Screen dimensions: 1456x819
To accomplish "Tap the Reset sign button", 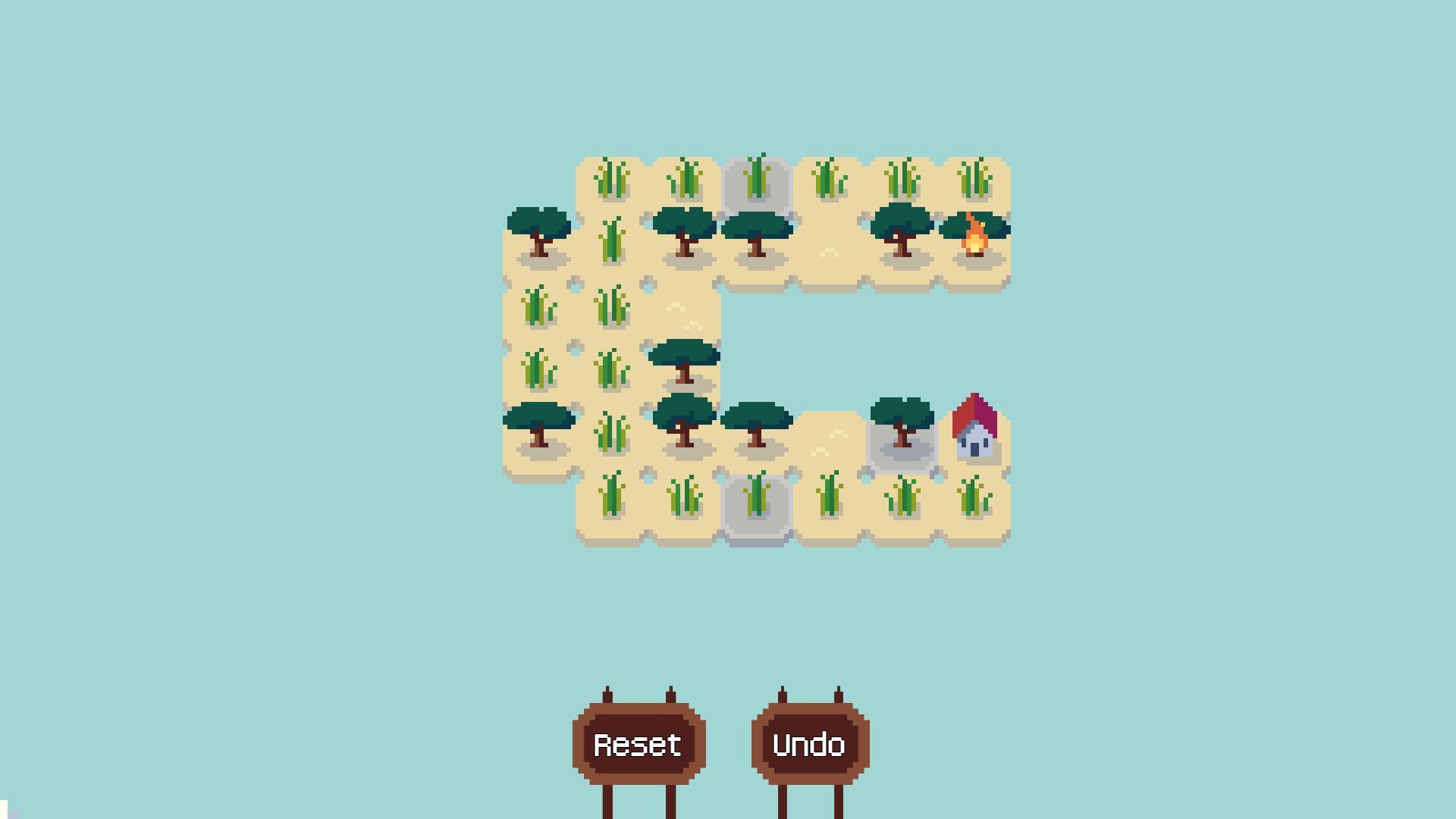I will pyautogui.click(x=638, y=744).
